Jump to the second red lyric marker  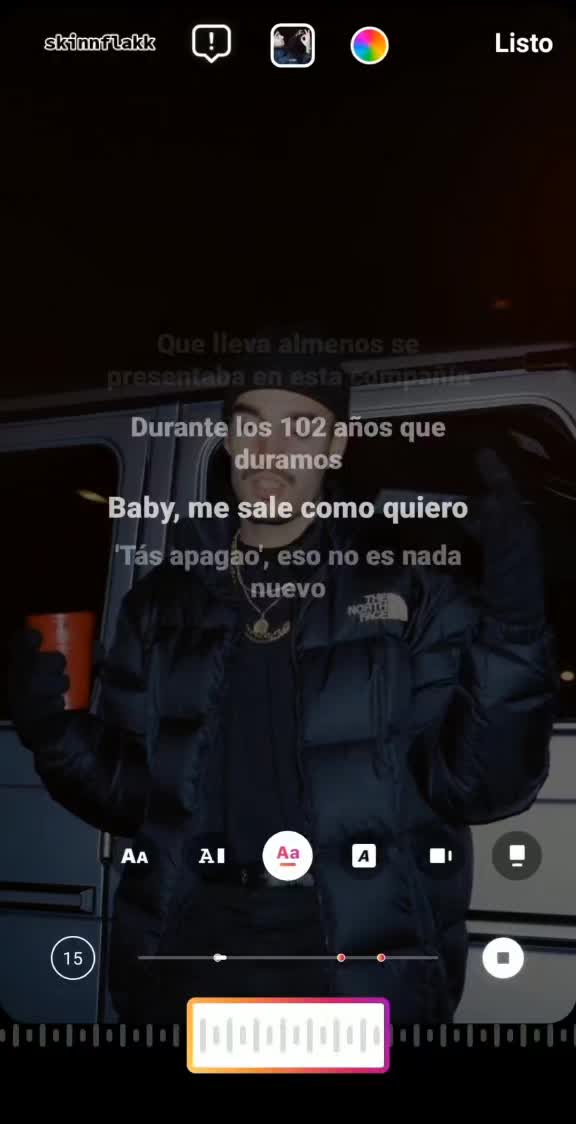click(x=381, y=958)
